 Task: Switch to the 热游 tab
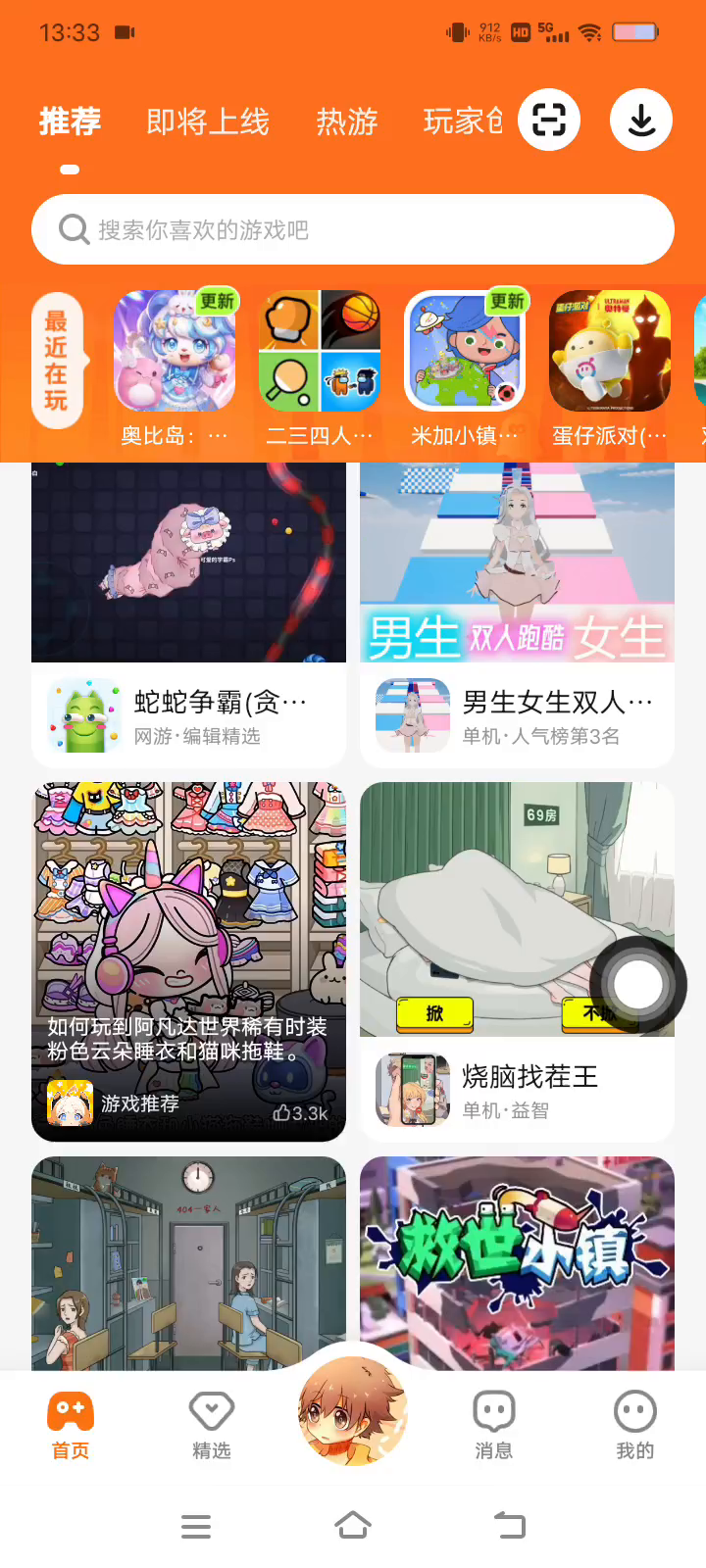click(347, 122)
